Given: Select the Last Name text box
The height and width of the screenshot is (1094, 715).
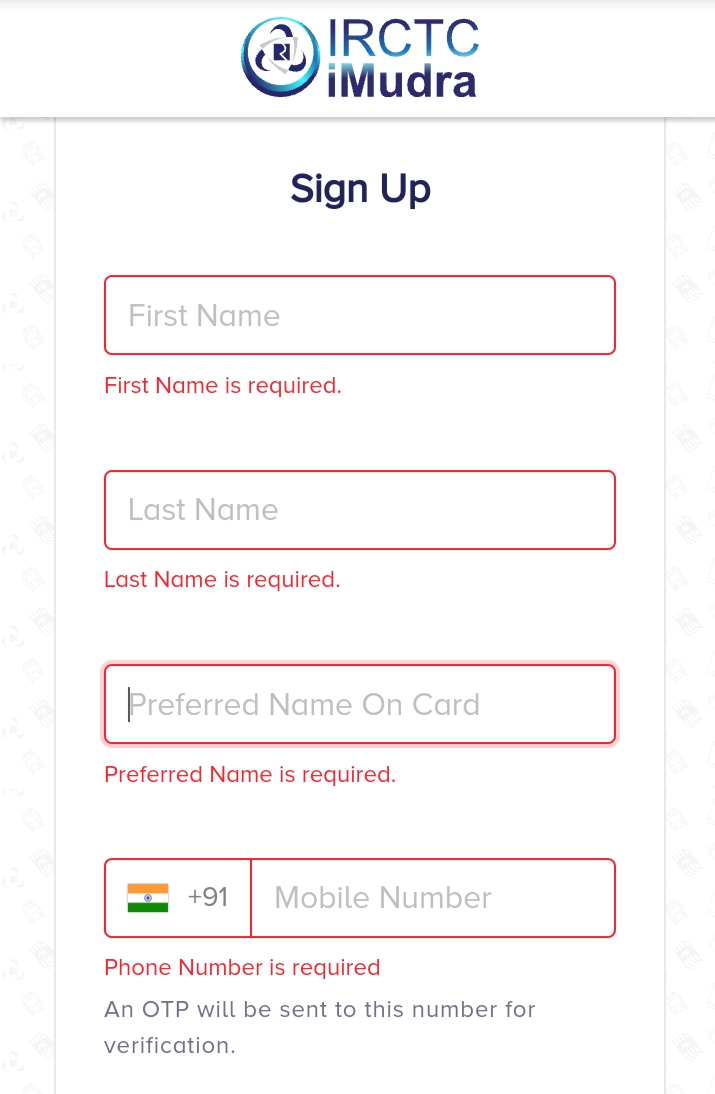Looking at the screenshot, I should (x=359, y=510).
